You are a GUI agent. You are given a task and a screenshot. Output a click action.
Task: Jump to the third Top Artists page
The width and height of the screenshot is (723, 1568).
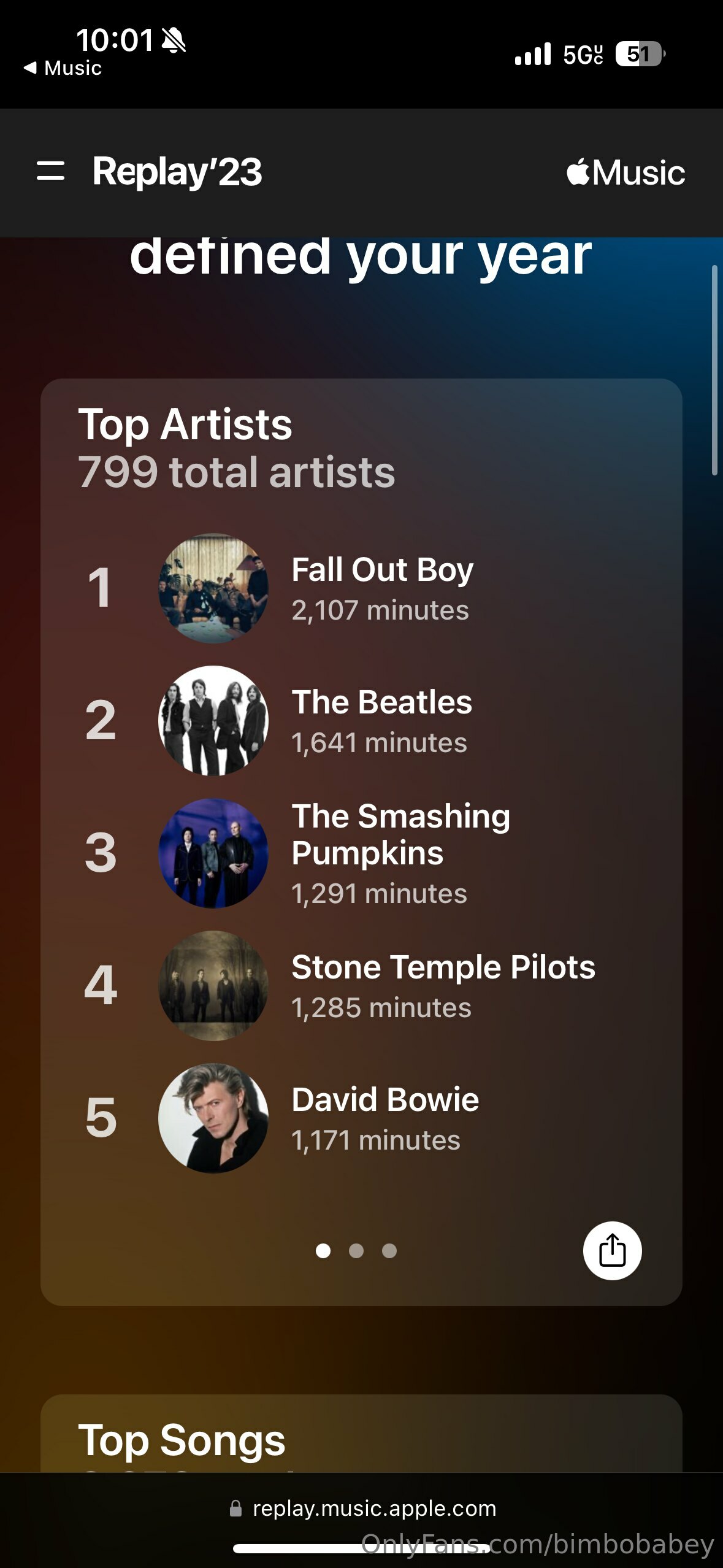pyautogui.click(x=389, y=1250)
